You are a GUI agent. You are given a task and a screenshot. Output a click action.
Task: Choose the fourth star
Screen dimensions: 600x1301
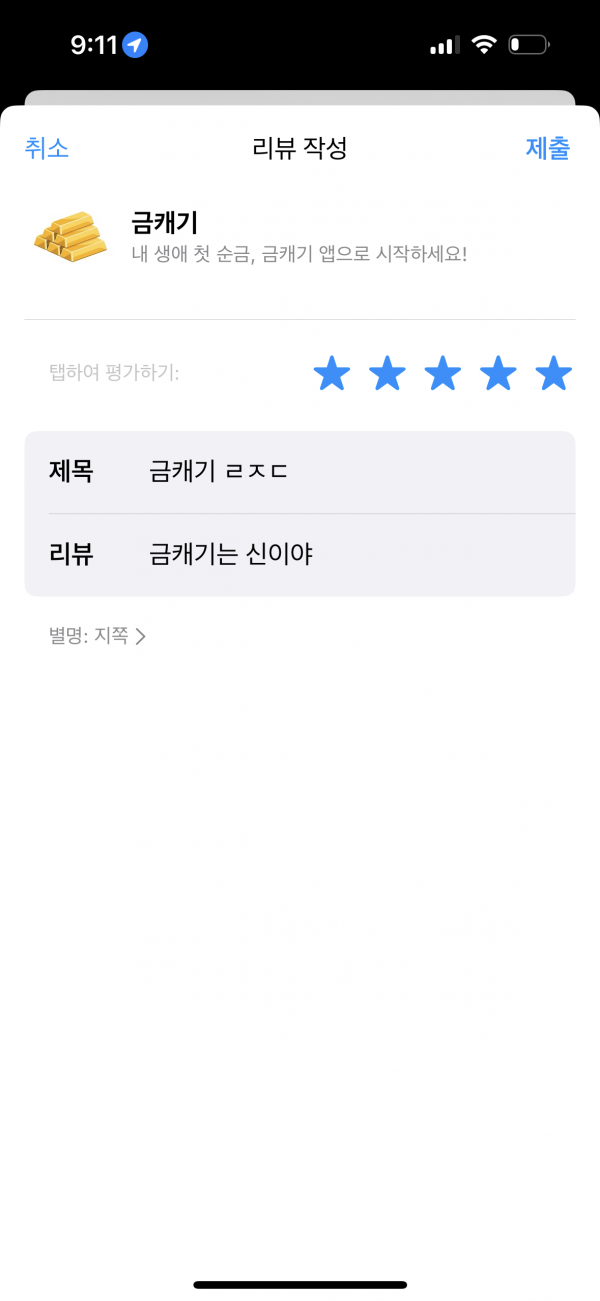[x=498, y=374]
